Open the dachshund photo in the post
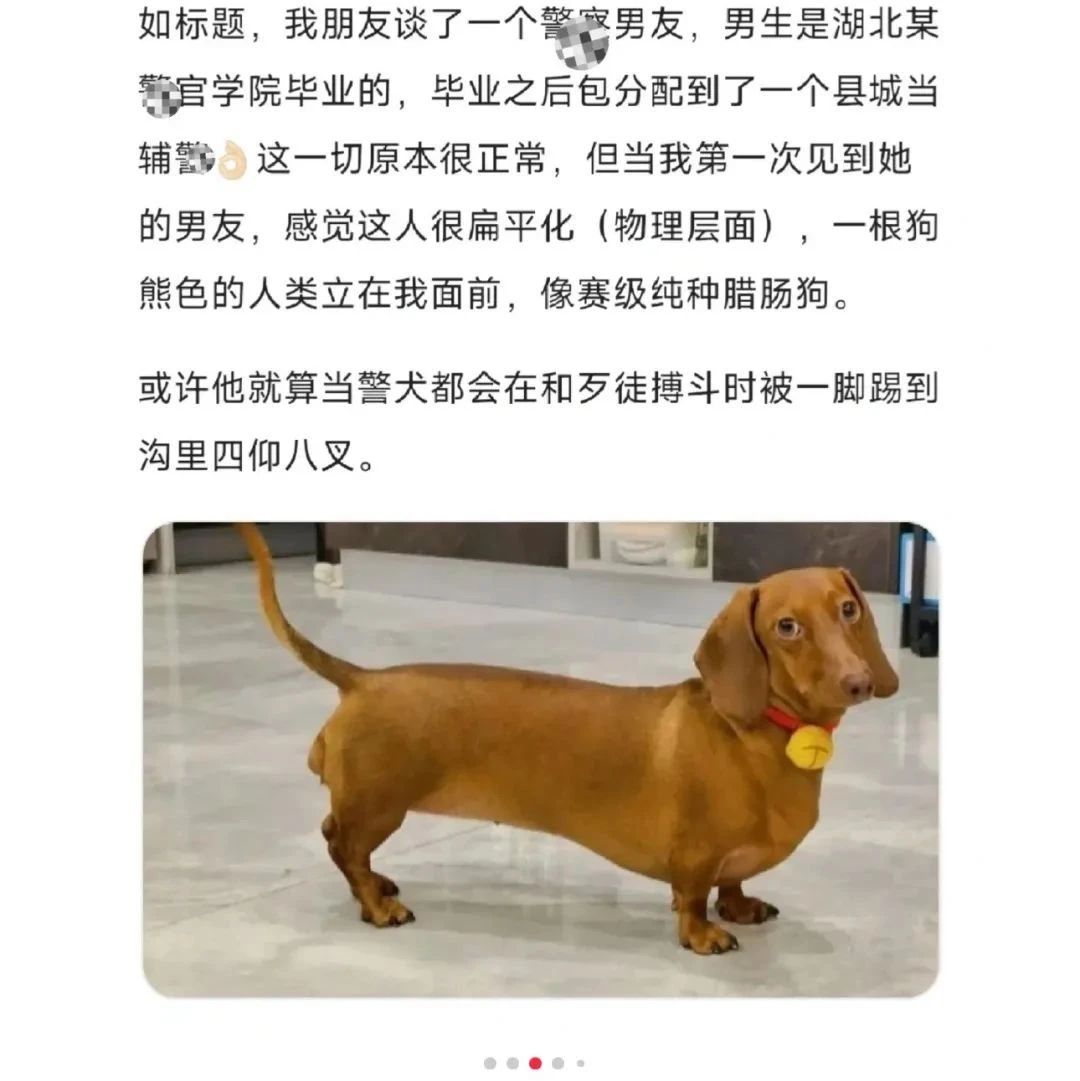 (x=540, y=760)
